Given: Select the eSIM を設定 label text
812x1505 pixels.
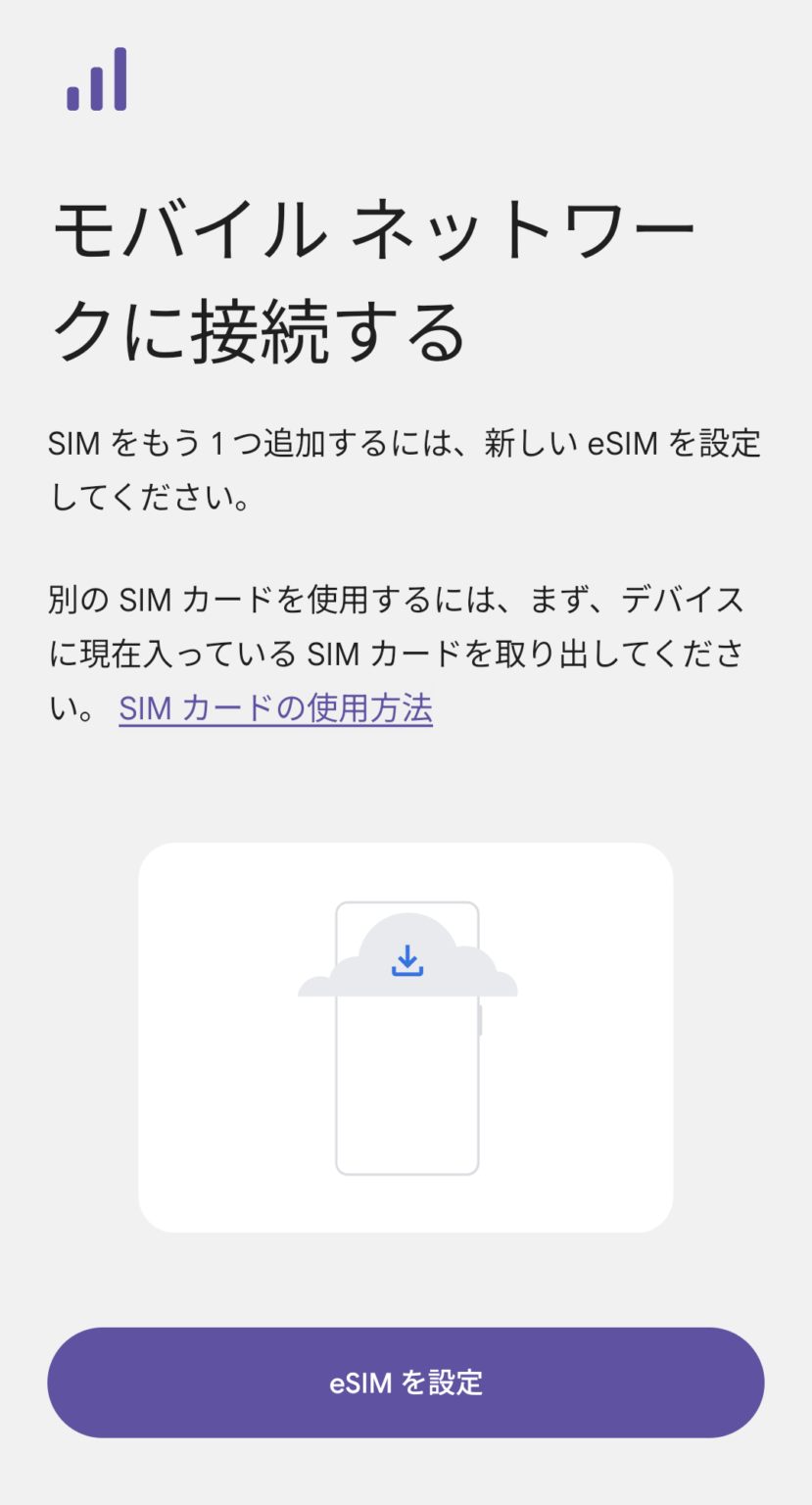Looking at the screenshot, I should pos(406,1382).
